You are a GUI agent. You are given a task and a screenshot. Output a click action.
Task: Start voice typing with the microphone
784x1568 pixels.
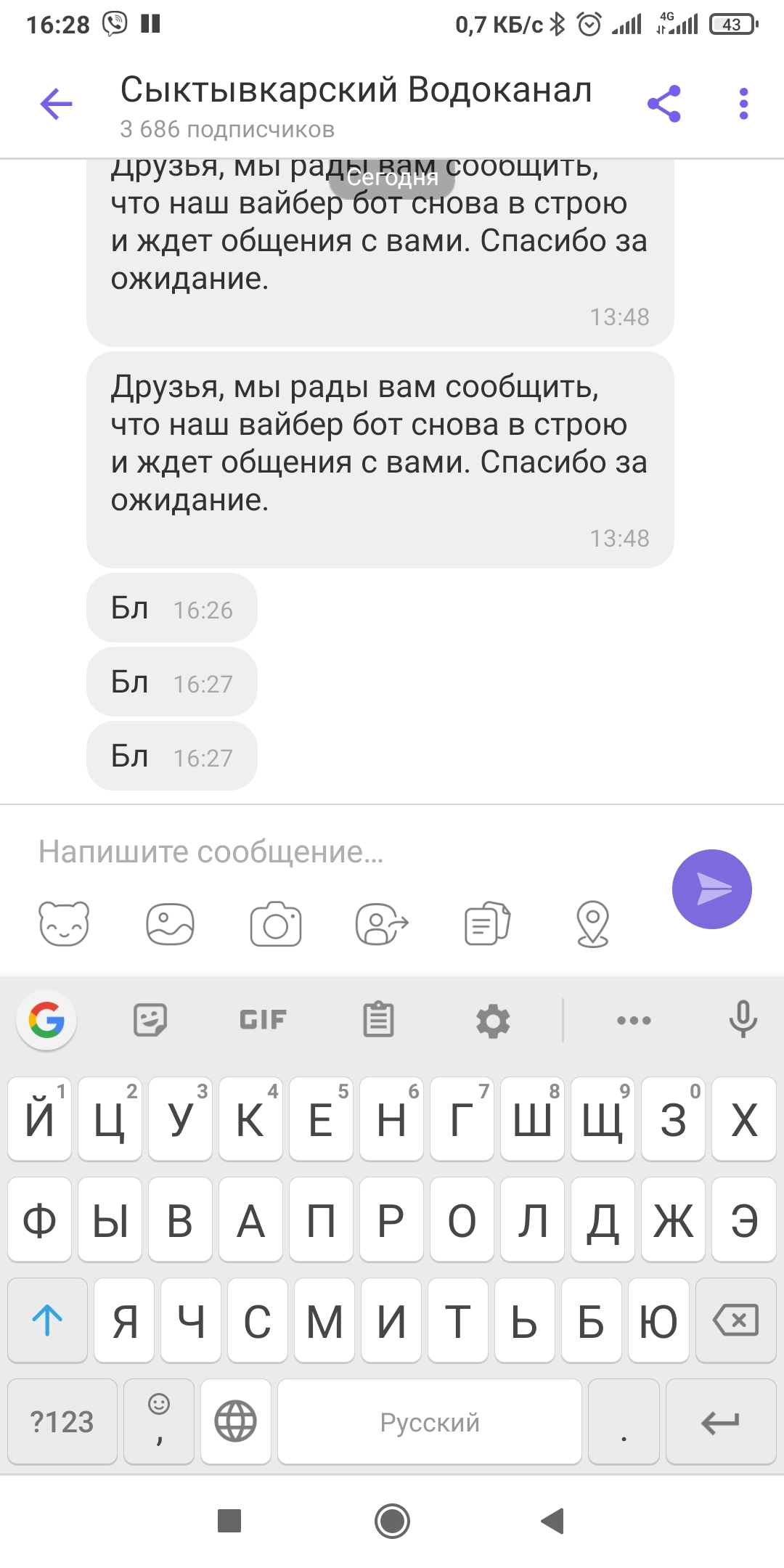(743, 1020)
